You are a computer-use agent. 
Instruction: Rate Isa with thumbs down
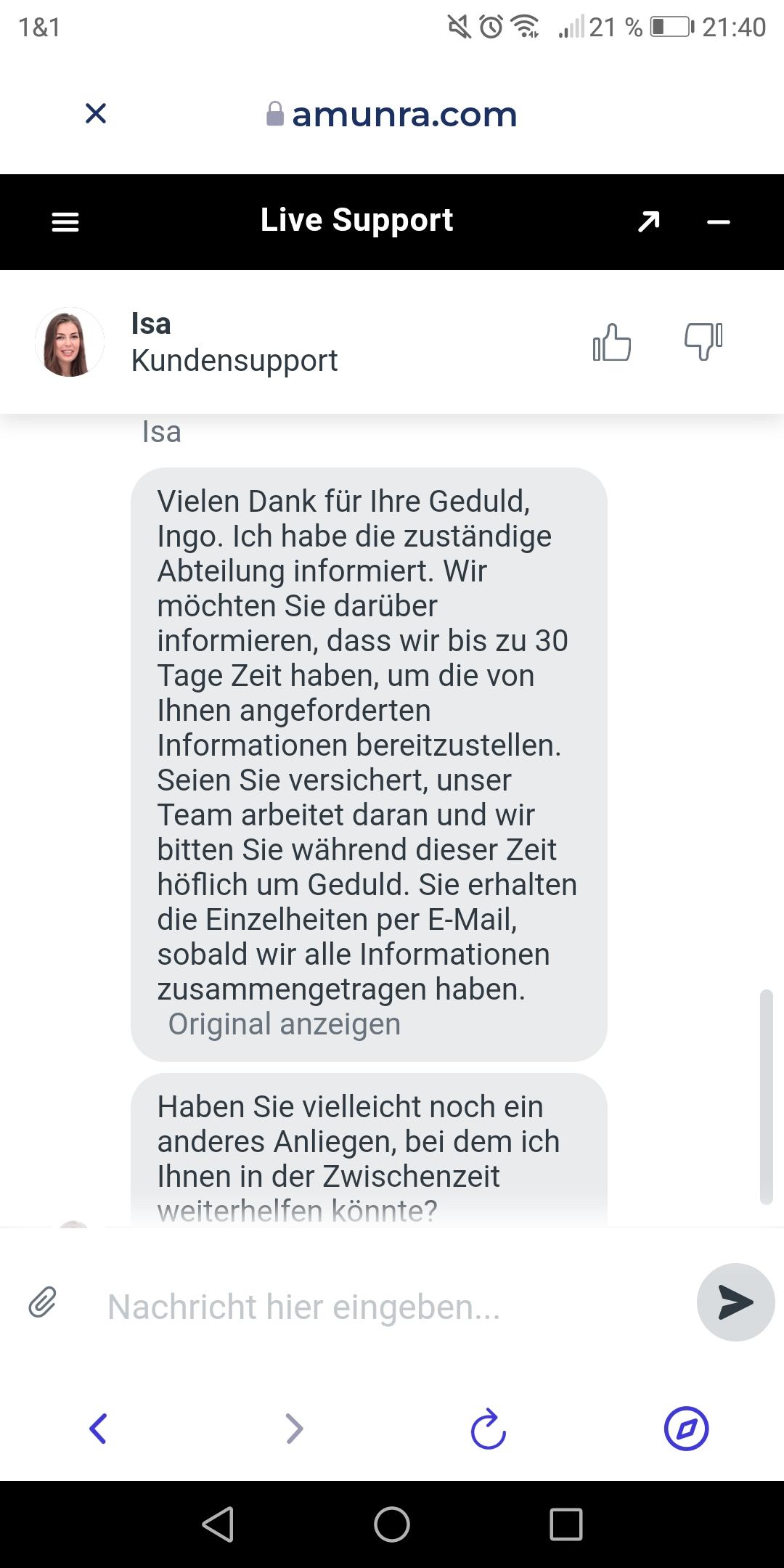[703, 341]
